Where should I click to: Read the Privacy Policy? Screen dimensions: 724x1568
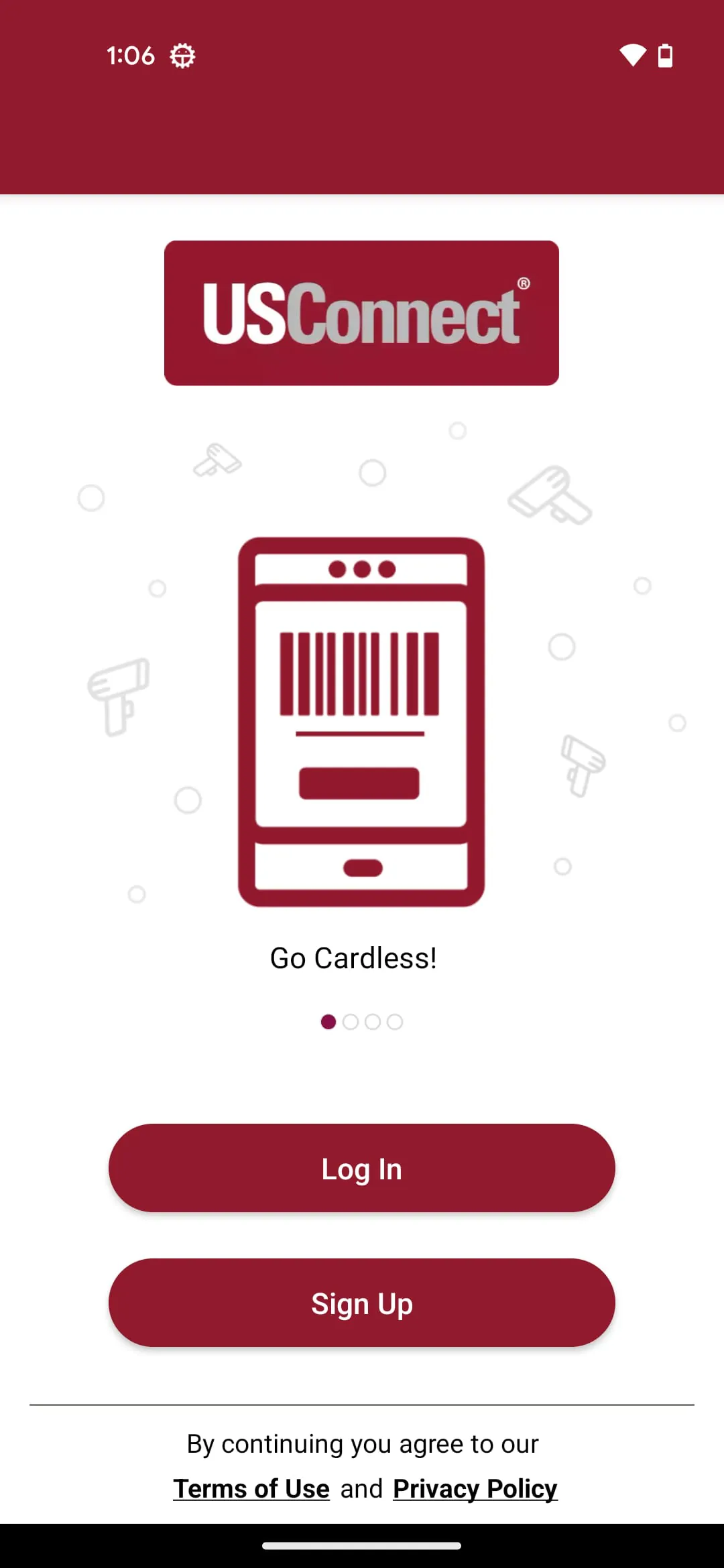(x=475, y=1489)
